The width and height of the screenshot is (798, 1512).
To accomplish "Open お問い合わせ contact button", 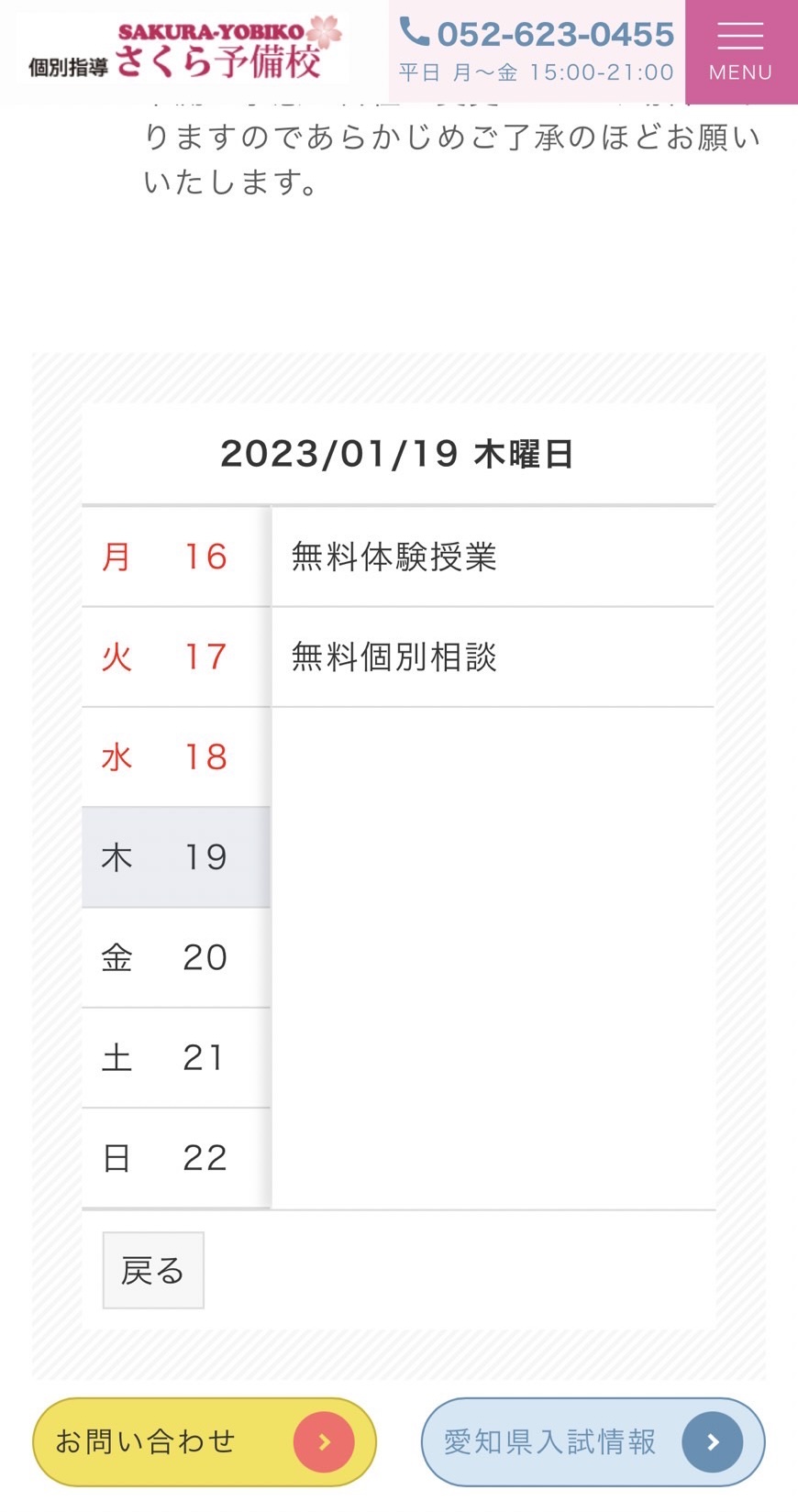I will (205, 1441).
